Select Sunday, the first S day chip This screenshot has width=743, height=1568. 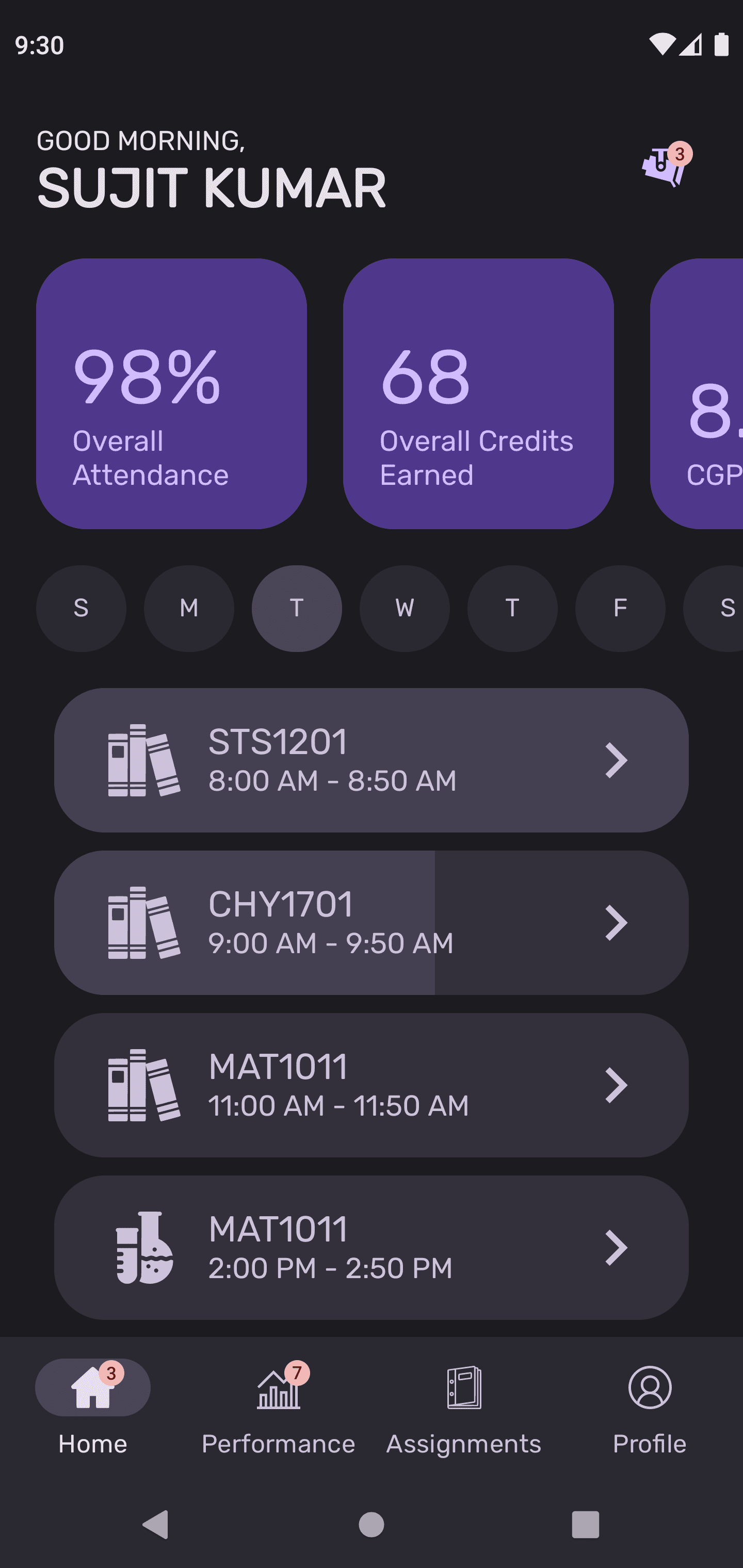pos(81,608)
